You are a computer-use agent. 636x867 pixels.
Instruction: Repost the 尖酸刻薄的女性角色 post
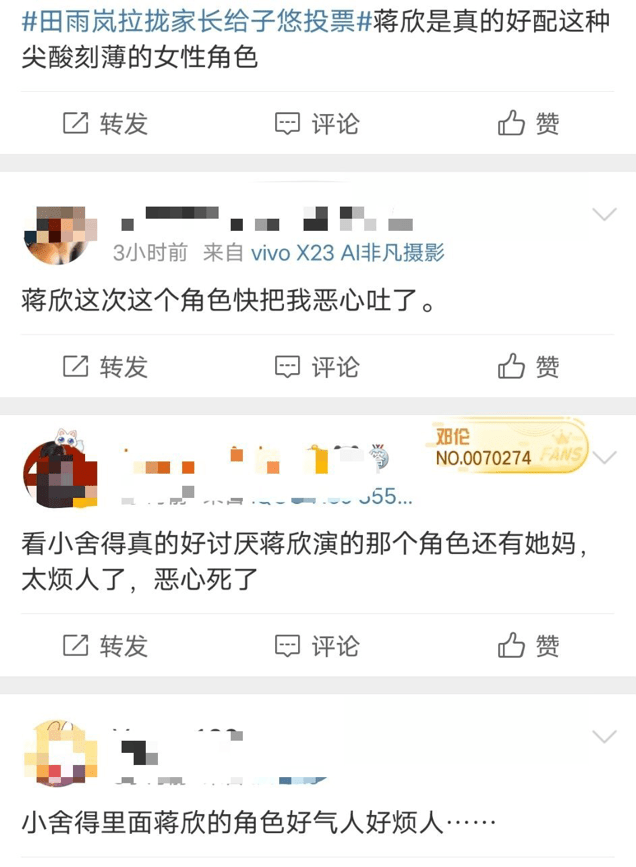click(x=105, y=123)
